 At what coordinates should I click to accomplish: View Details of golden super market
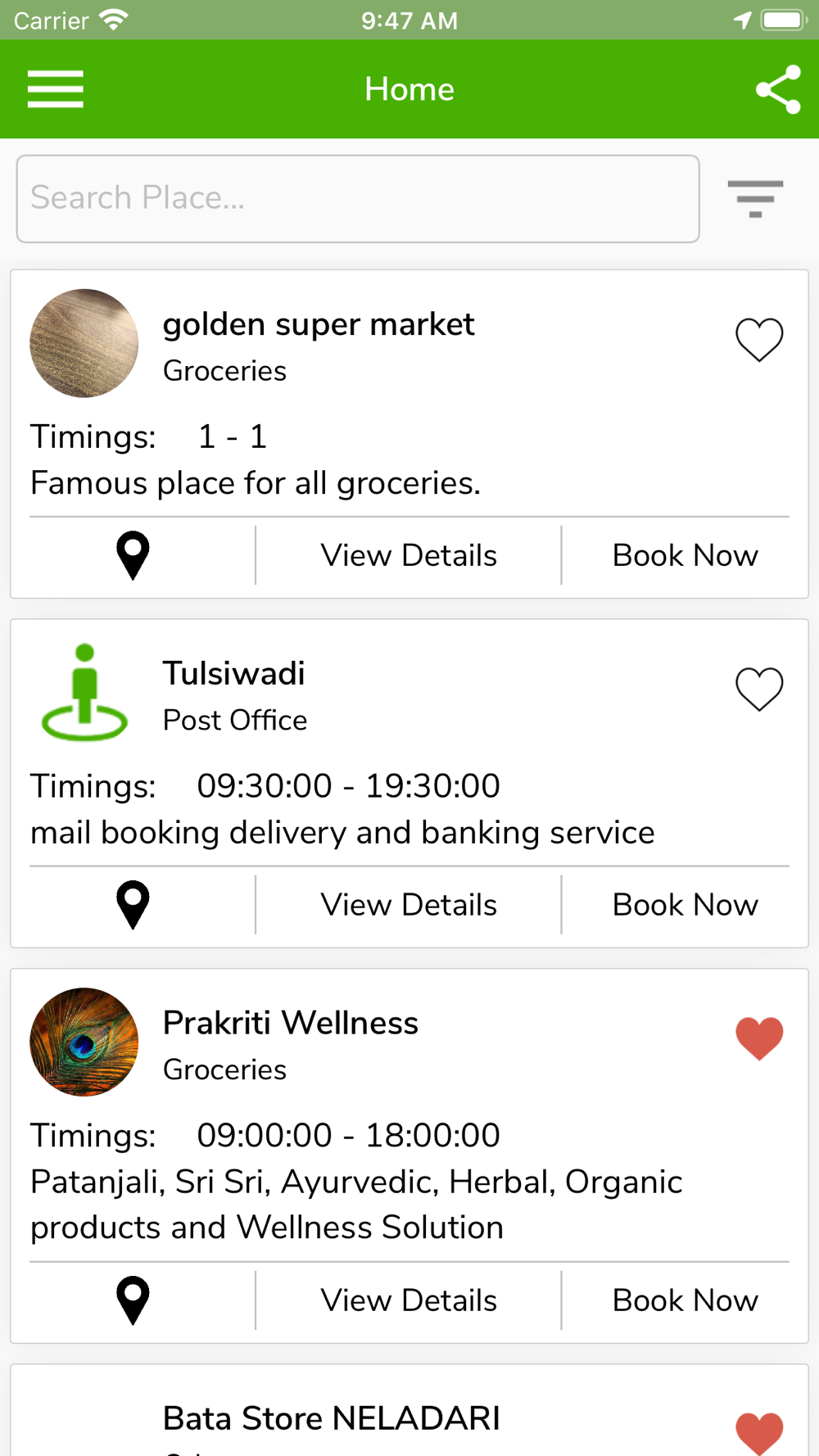click(x=409, y=555)
